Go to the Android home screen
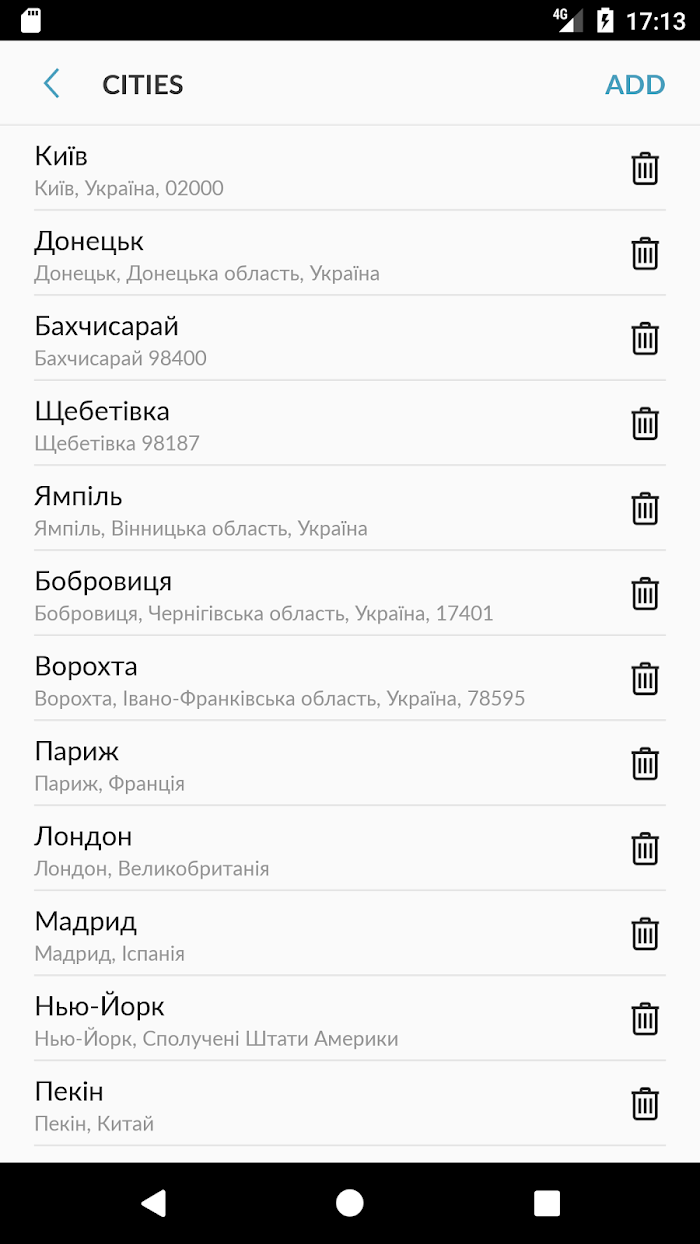700x1244 pixels. [350, 1202]
